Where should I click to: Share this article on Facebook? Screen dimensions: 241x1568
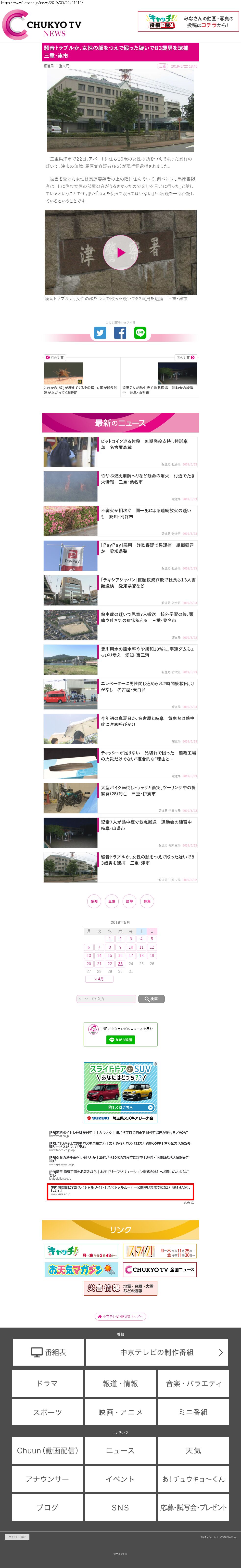[x=120, y=332]
